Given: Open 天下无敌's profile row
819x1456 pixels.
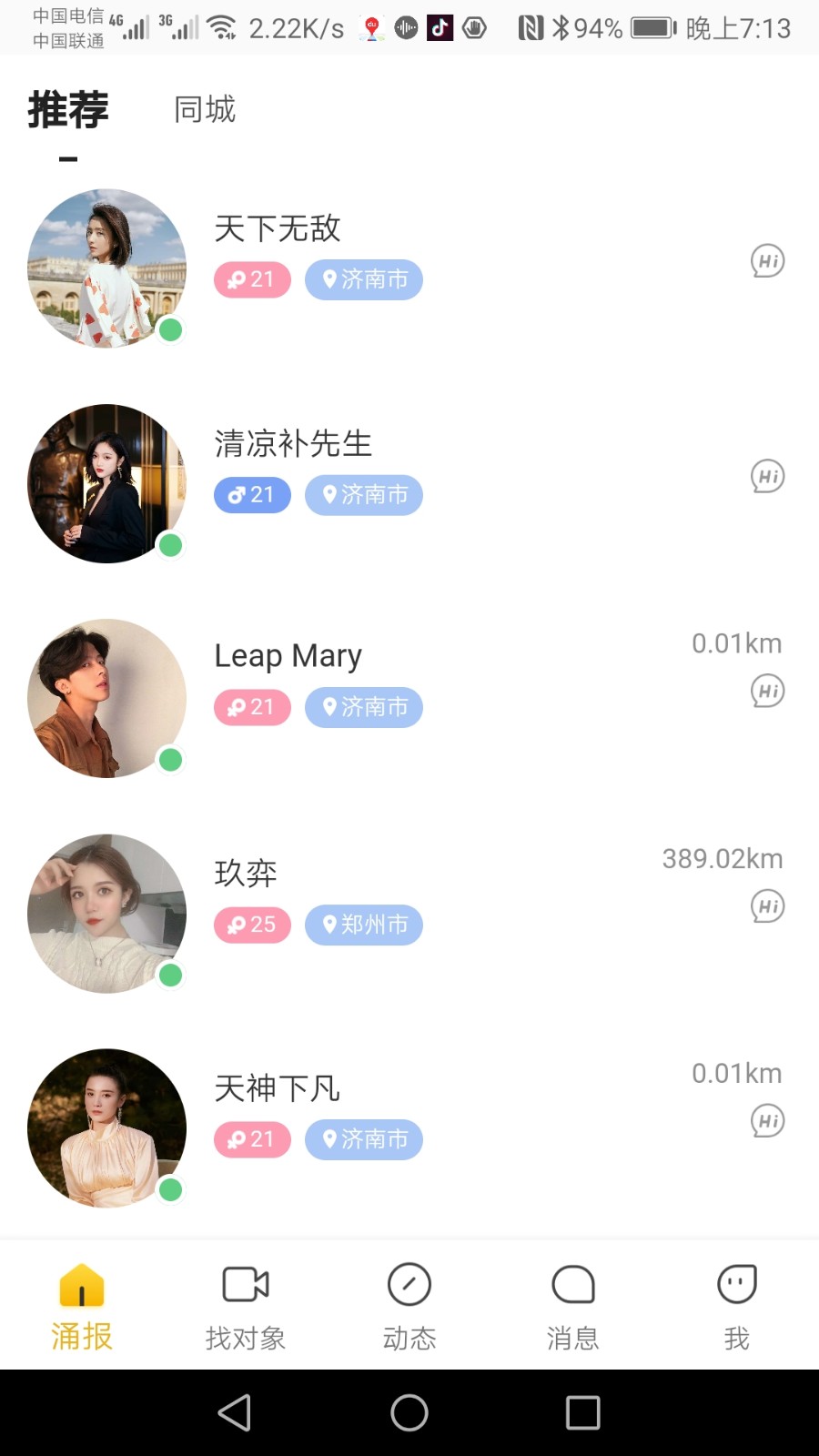Looking at the screenshot, I should [409, 268].
